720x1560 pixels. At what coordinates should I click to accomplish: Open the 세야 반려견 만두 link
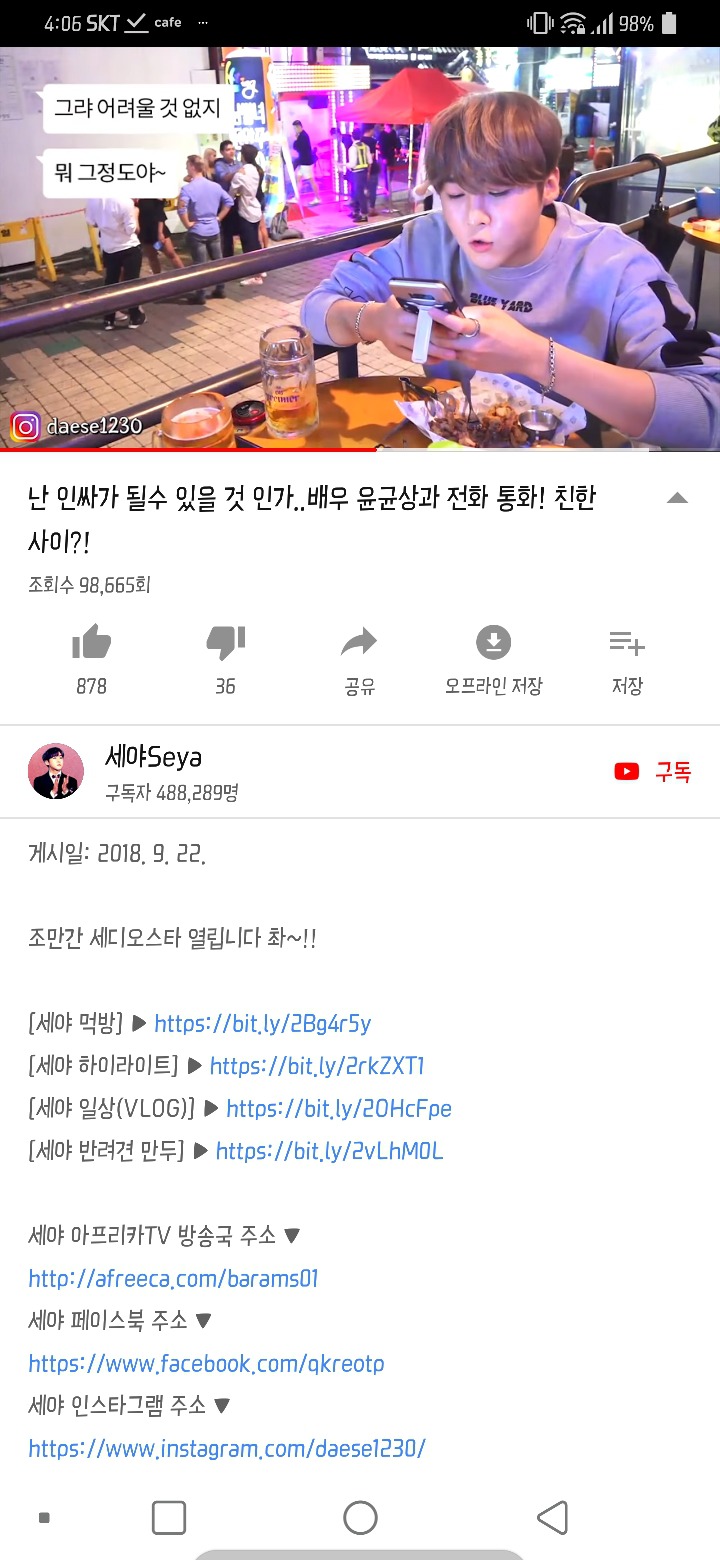coord(329,1151)
